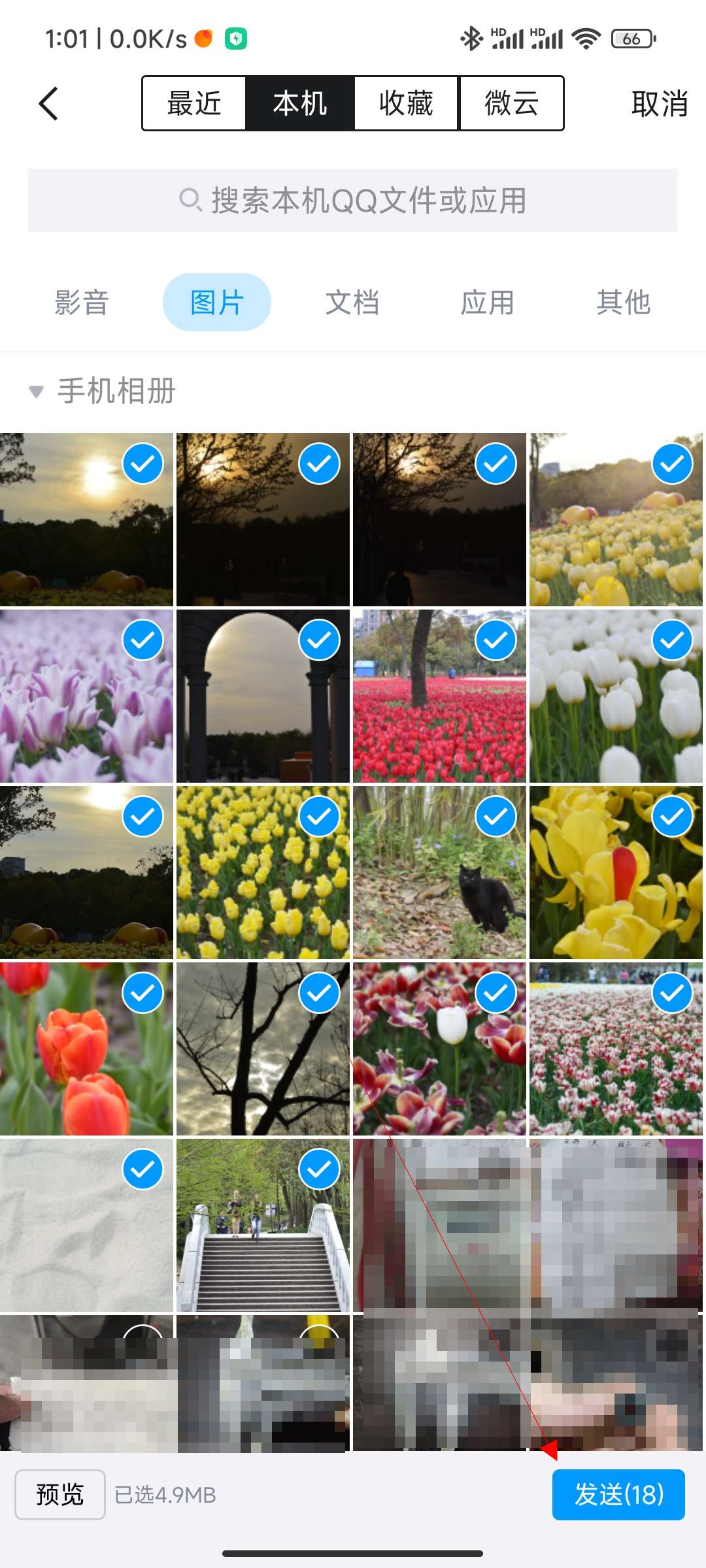
Task: Select the 其他 category
Action: click(x=623, y=302)
